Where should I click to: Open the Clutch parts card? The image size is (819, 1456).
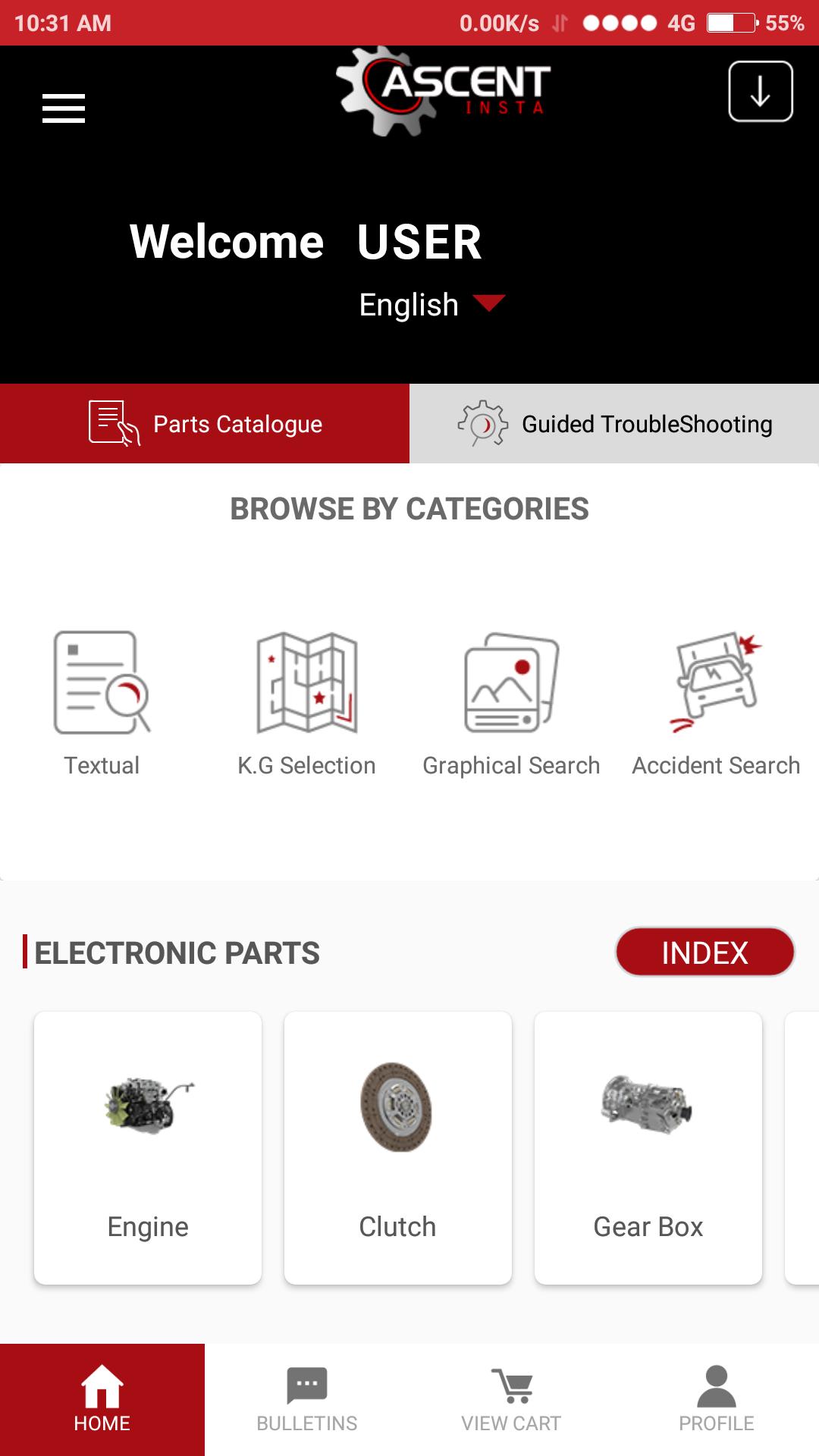pyautogui.click(x=398, y=1147)
